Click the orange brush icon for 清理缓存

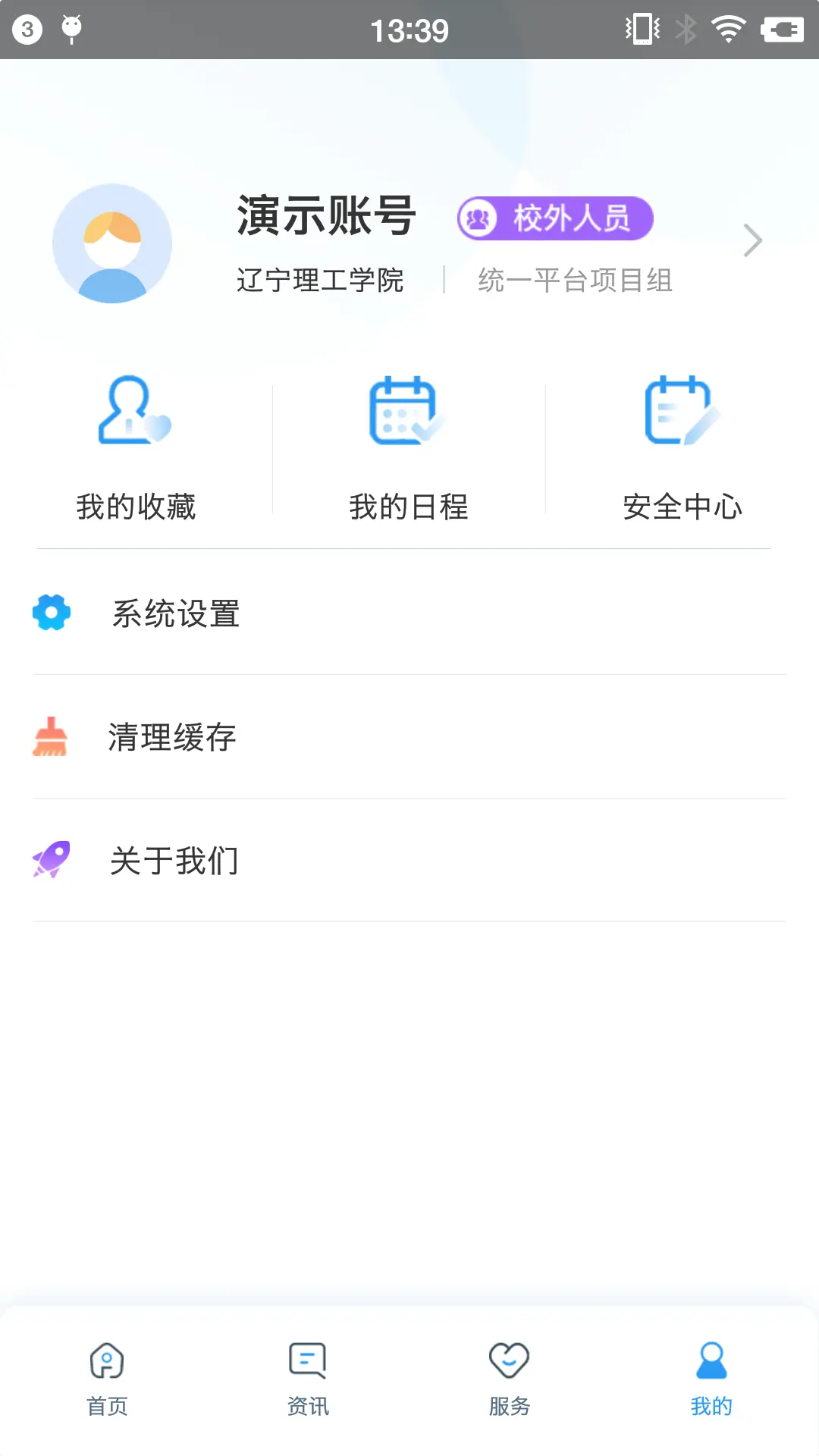51,736
